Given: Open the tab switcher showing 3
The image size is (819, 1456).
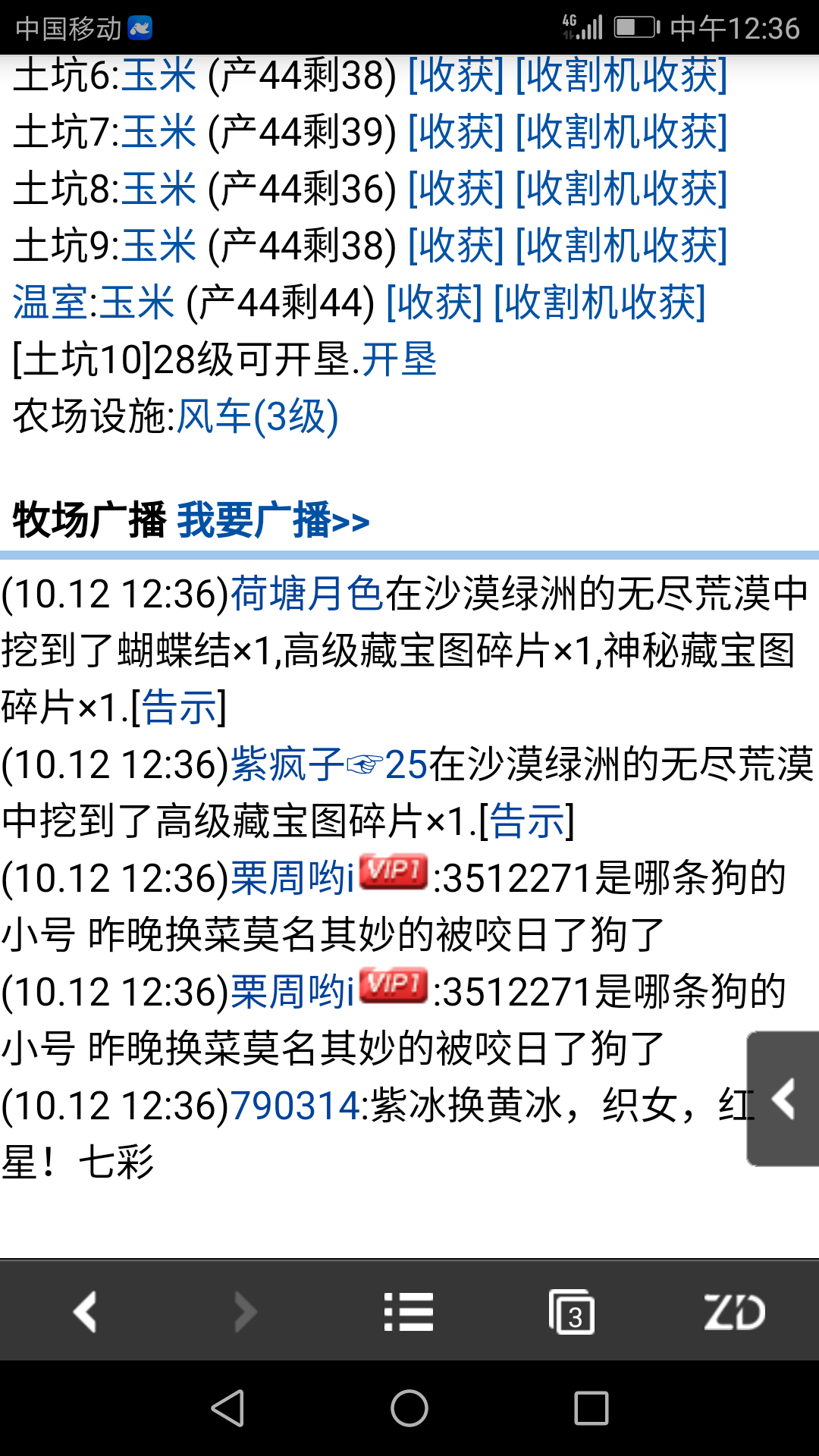Looking at the screenshot, I should pyautogui.click(x=572, y=1311).
